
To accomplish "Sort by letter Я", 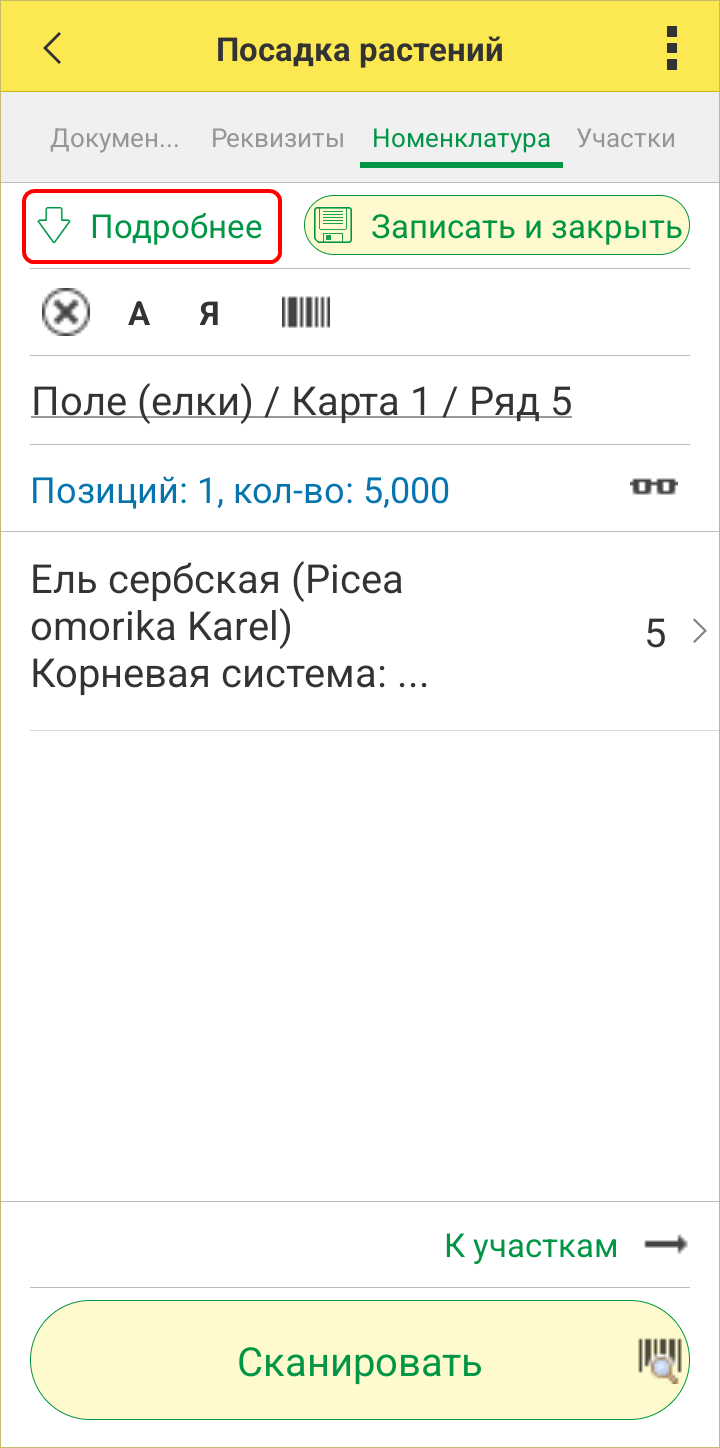I will click(208, 314).
